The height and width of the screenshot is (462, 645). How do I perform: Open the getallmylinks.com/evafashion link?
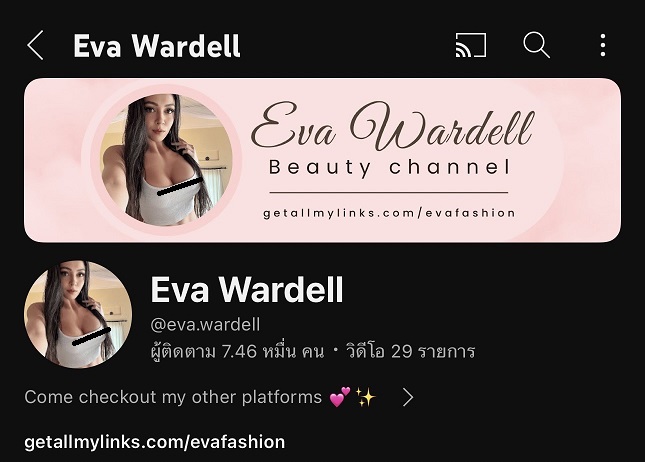155,441
